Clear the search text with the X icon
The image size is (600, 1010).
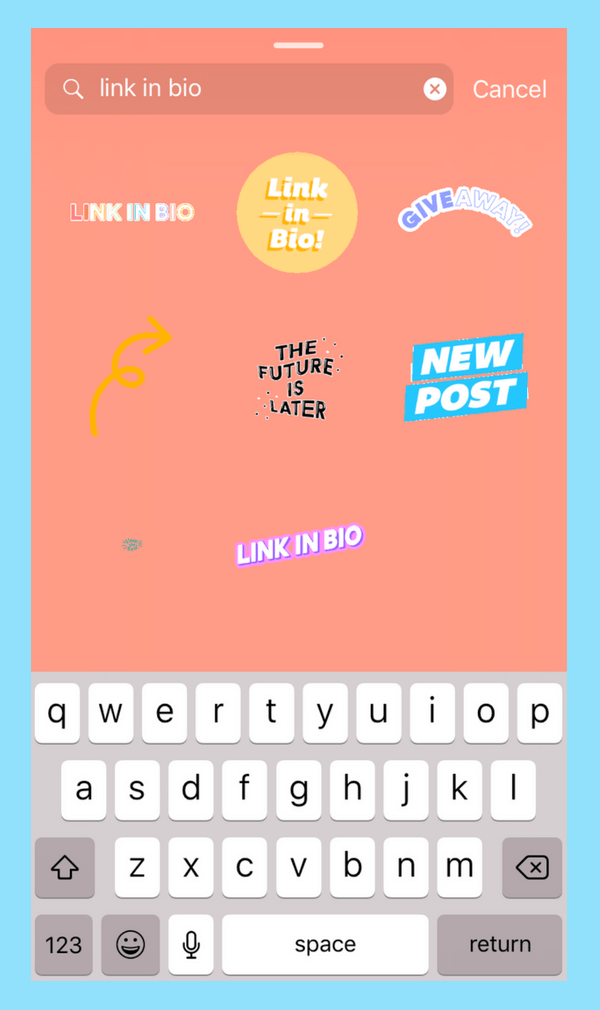pyautogui.click(x=434, y=89)
